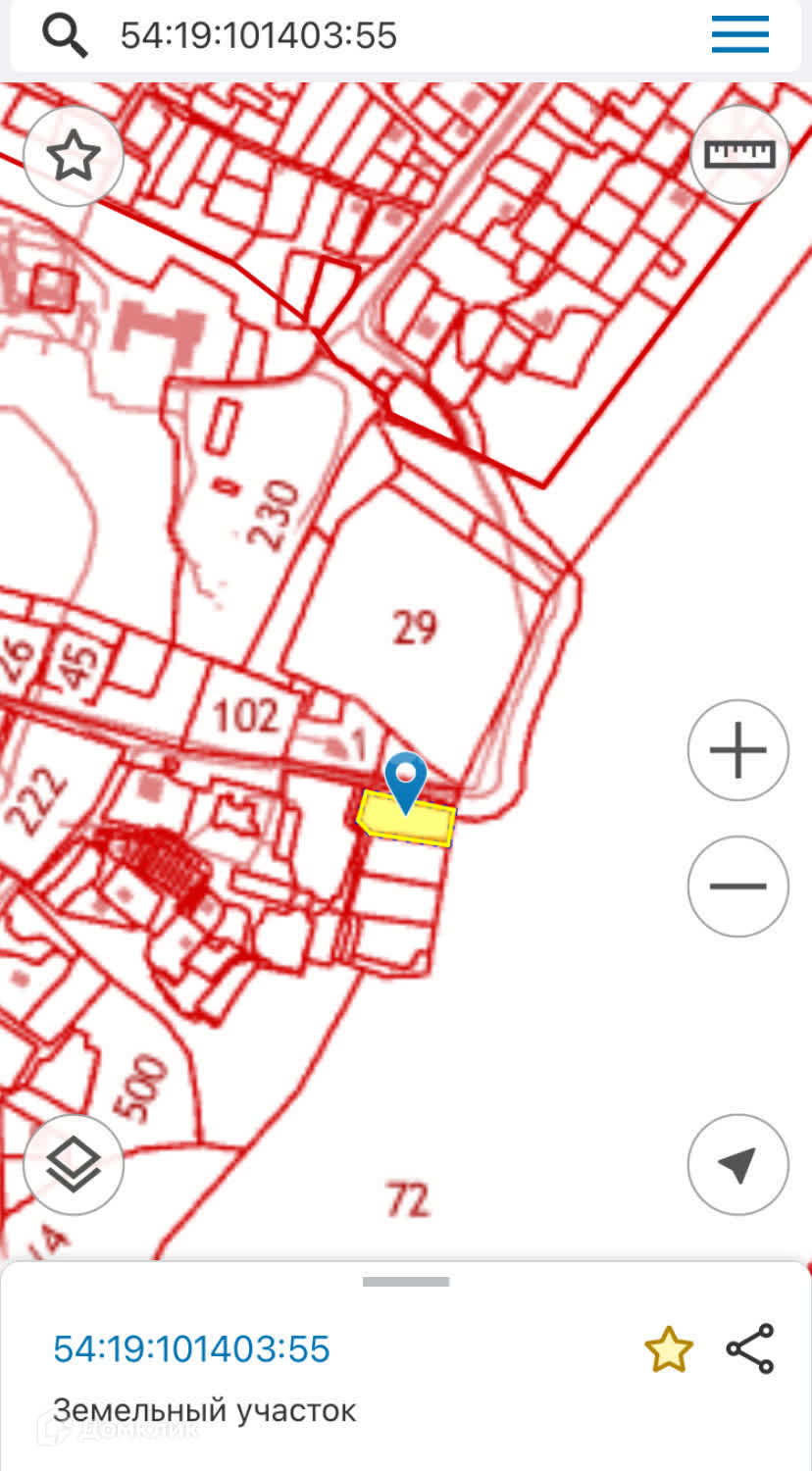Viewport: 812px width, 1471px height.
Task: Center map on my location
Action: (737, 1165)
